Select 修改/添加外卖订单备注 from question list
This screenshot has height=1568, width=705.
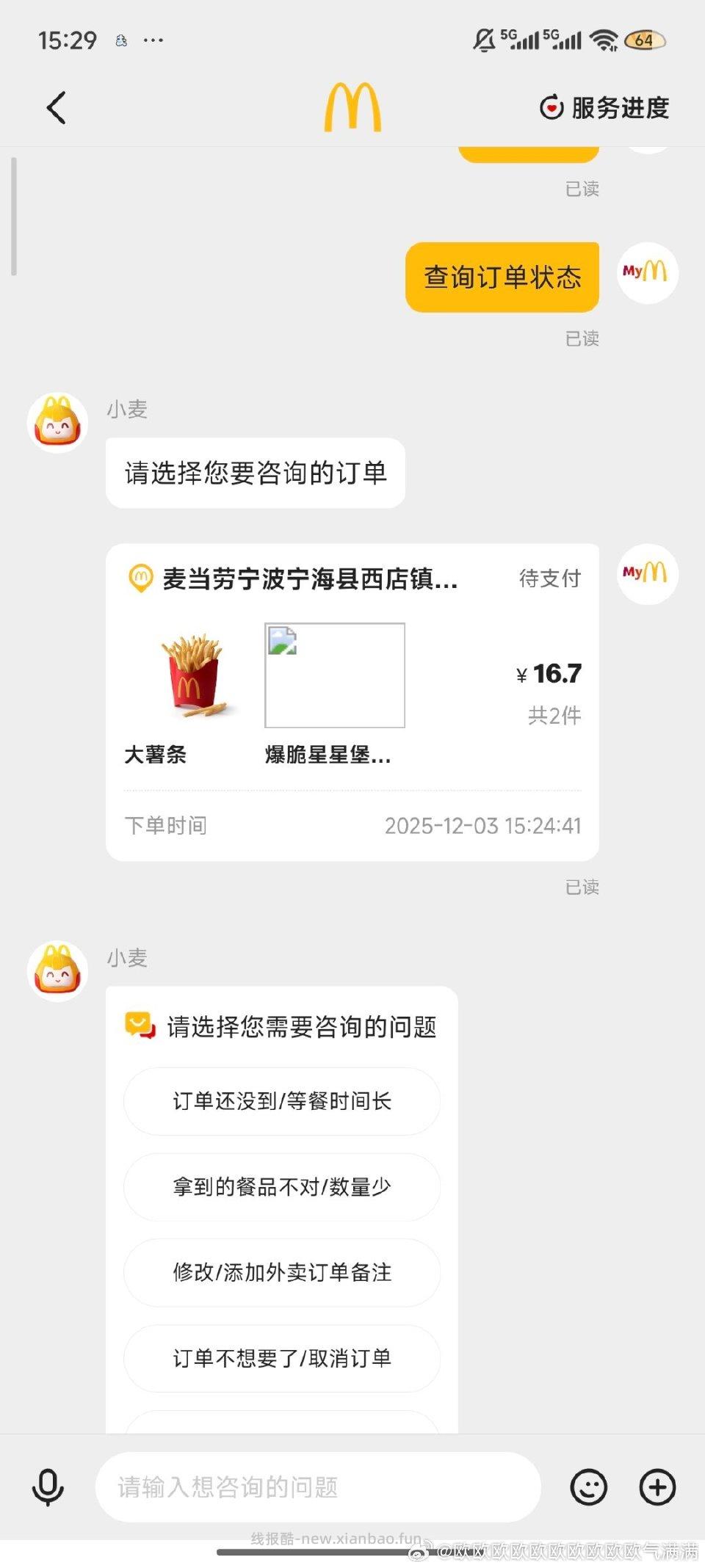tap(281, 1274)
